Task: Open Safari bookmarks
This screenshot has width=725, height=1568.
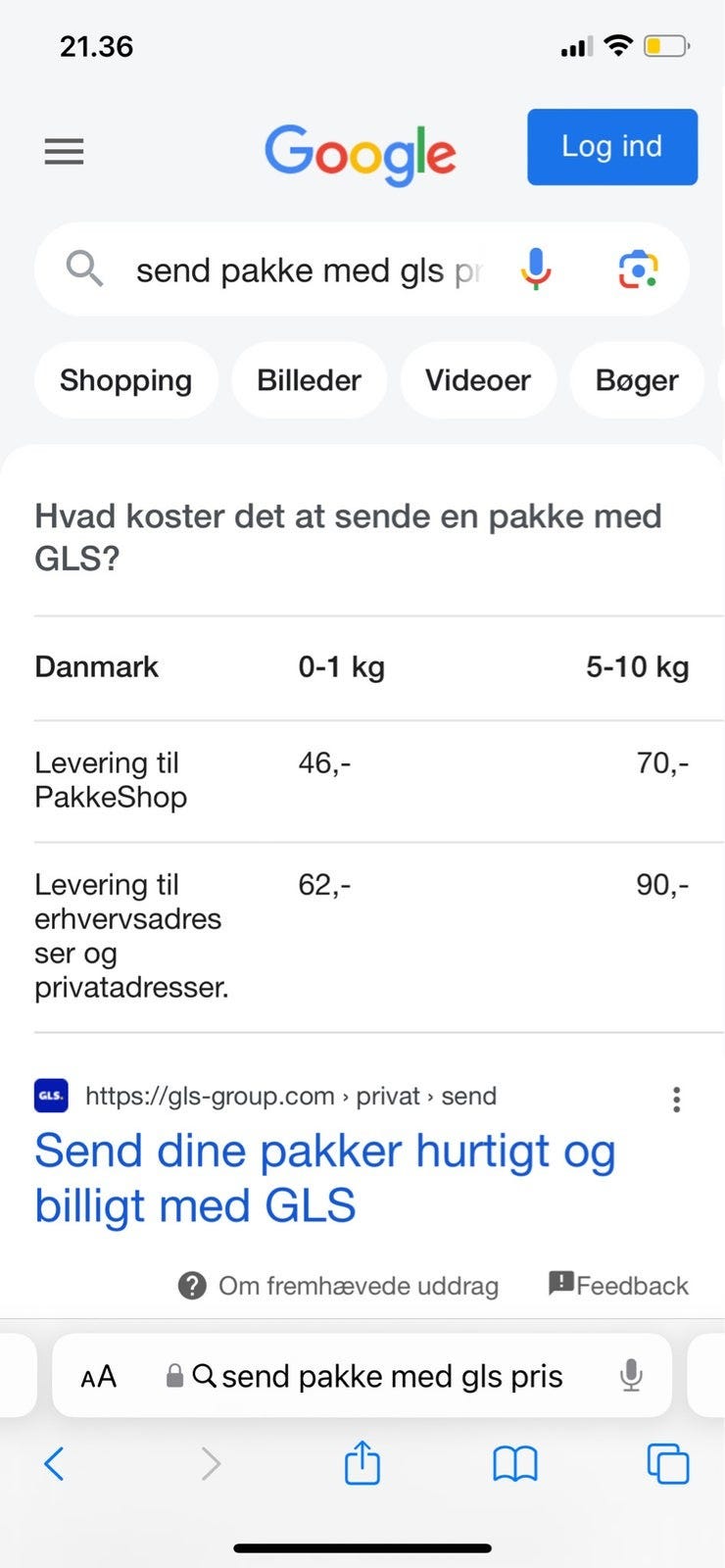Action: pyautogui.click(x=514, y=1464)
